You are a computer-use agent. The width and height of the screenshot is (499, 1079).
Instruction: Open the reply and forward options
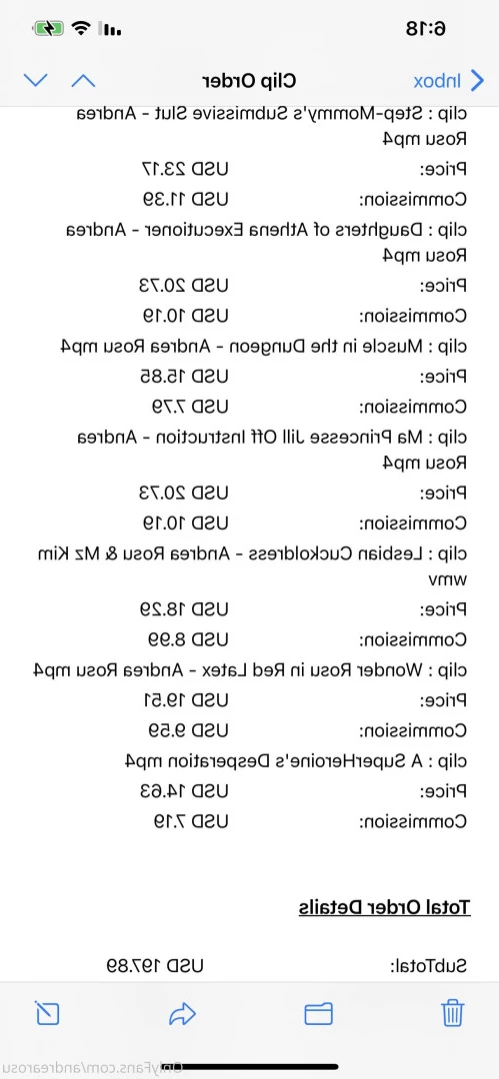pos(182,1013)
